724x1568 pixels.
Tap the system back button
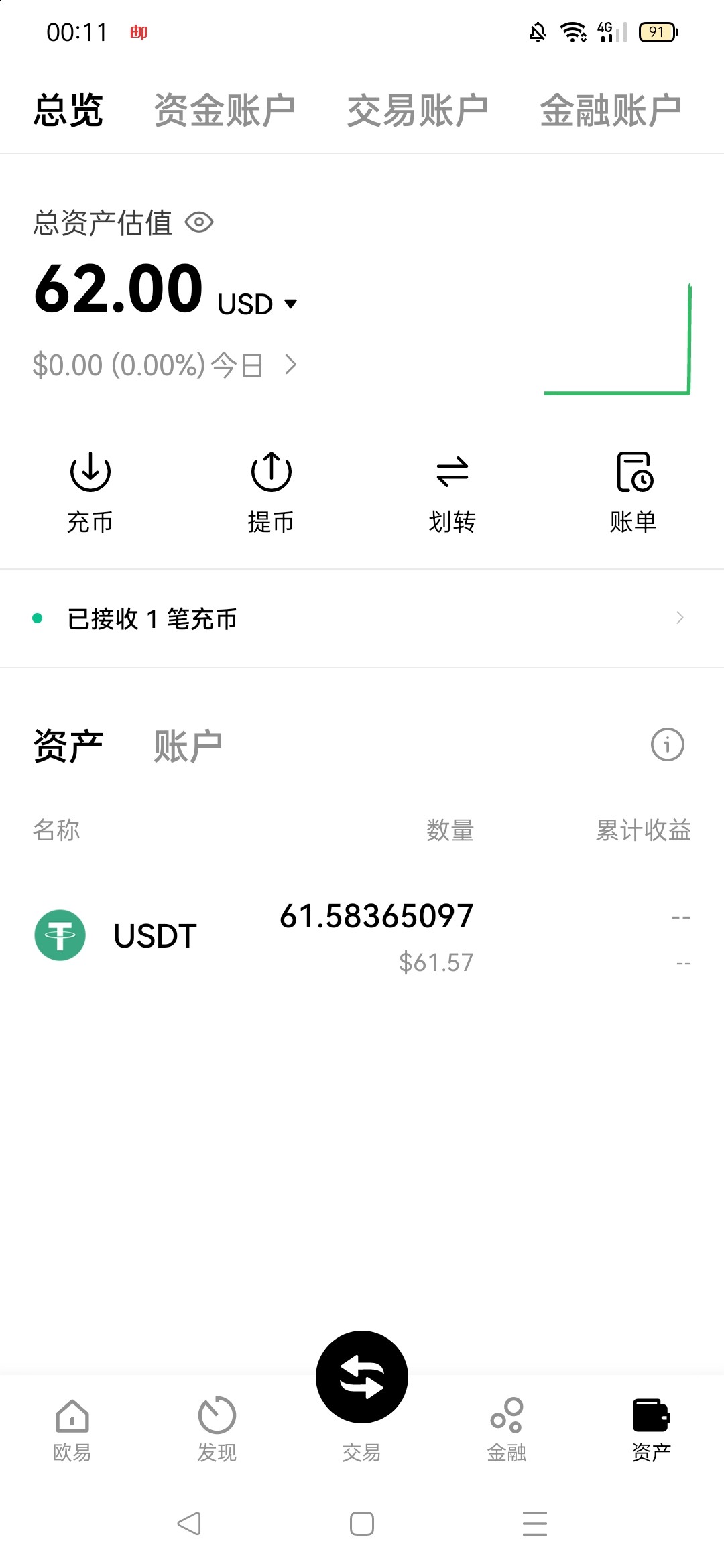[x=189, y=1524]
